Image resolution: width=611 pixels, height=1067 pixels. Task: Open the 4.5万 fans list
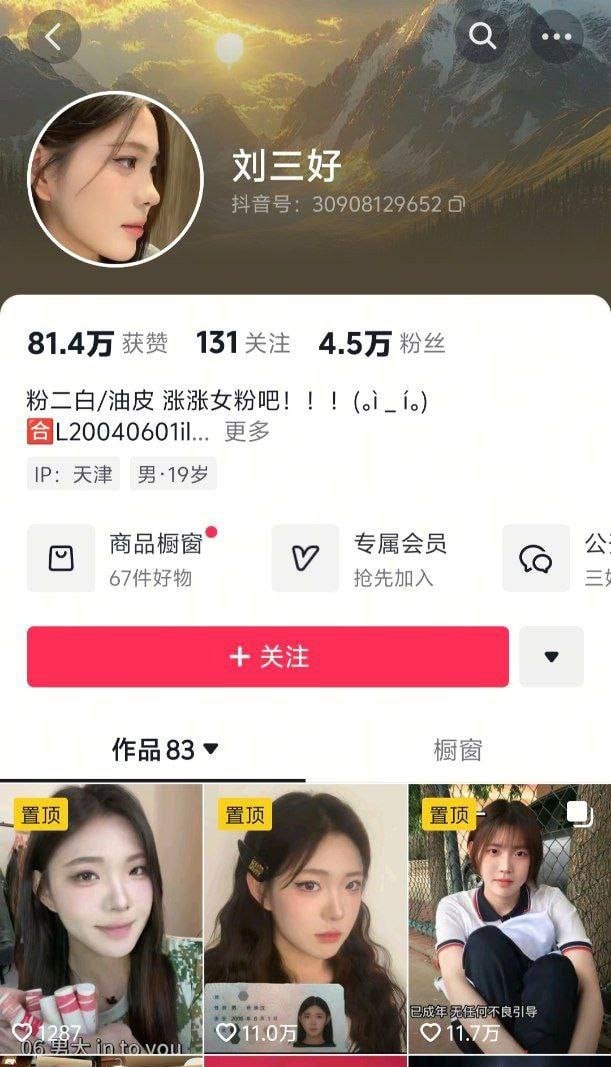[x=382, y=343]
